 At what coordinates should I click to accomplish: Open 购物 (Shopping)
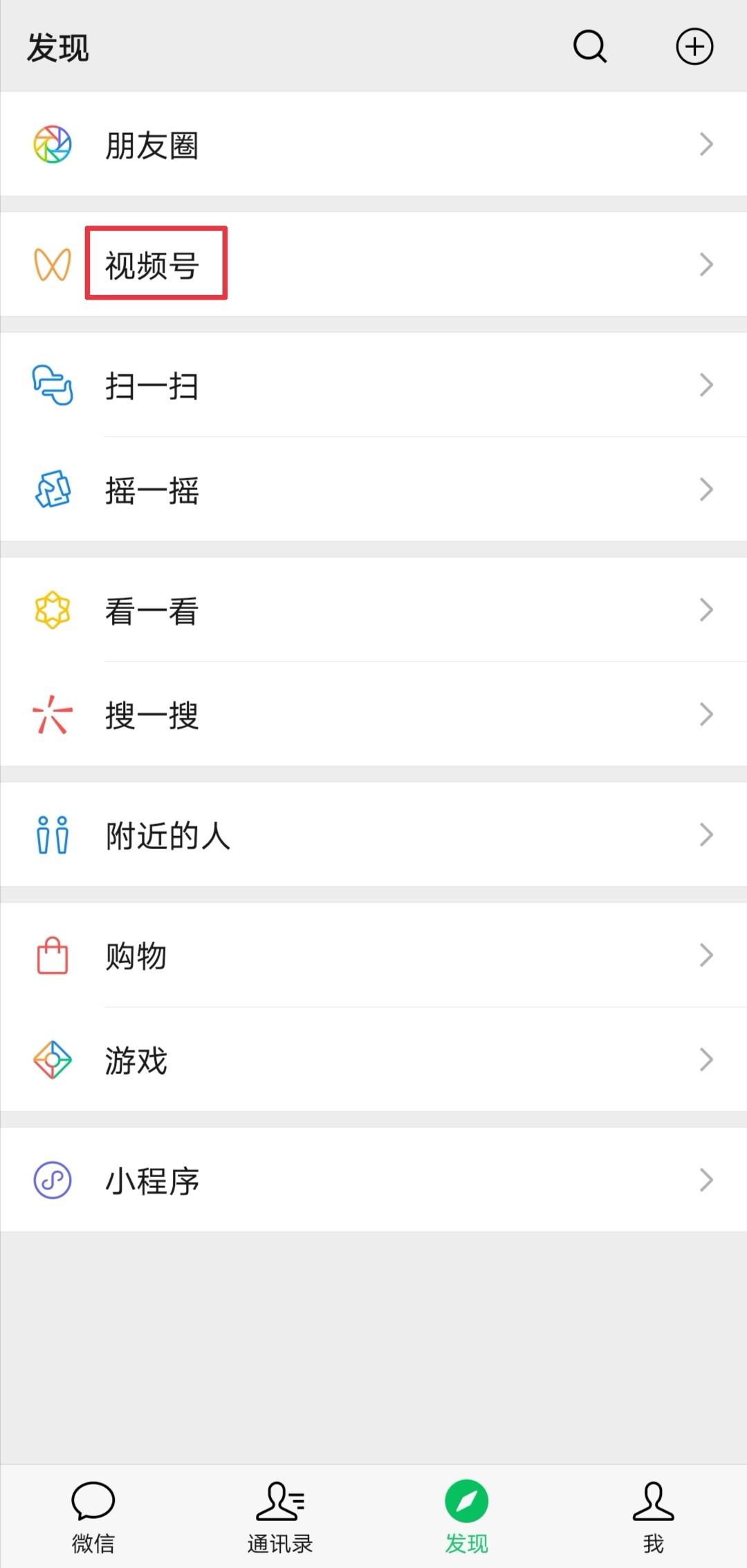pos(373,956)
